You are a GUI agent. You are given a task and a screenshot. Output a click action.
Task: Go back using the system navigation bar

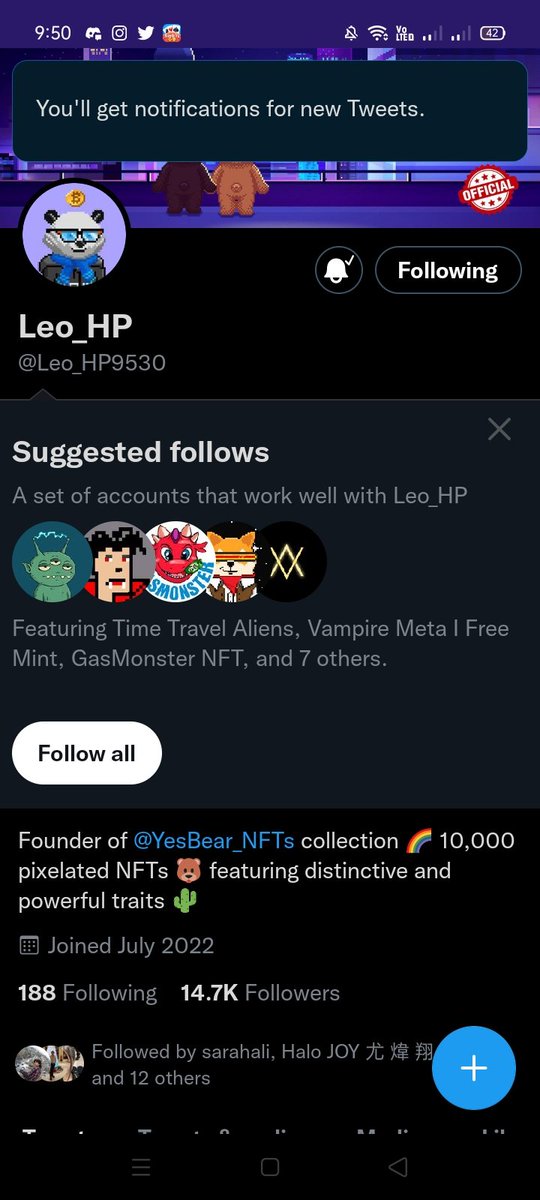398,1167
